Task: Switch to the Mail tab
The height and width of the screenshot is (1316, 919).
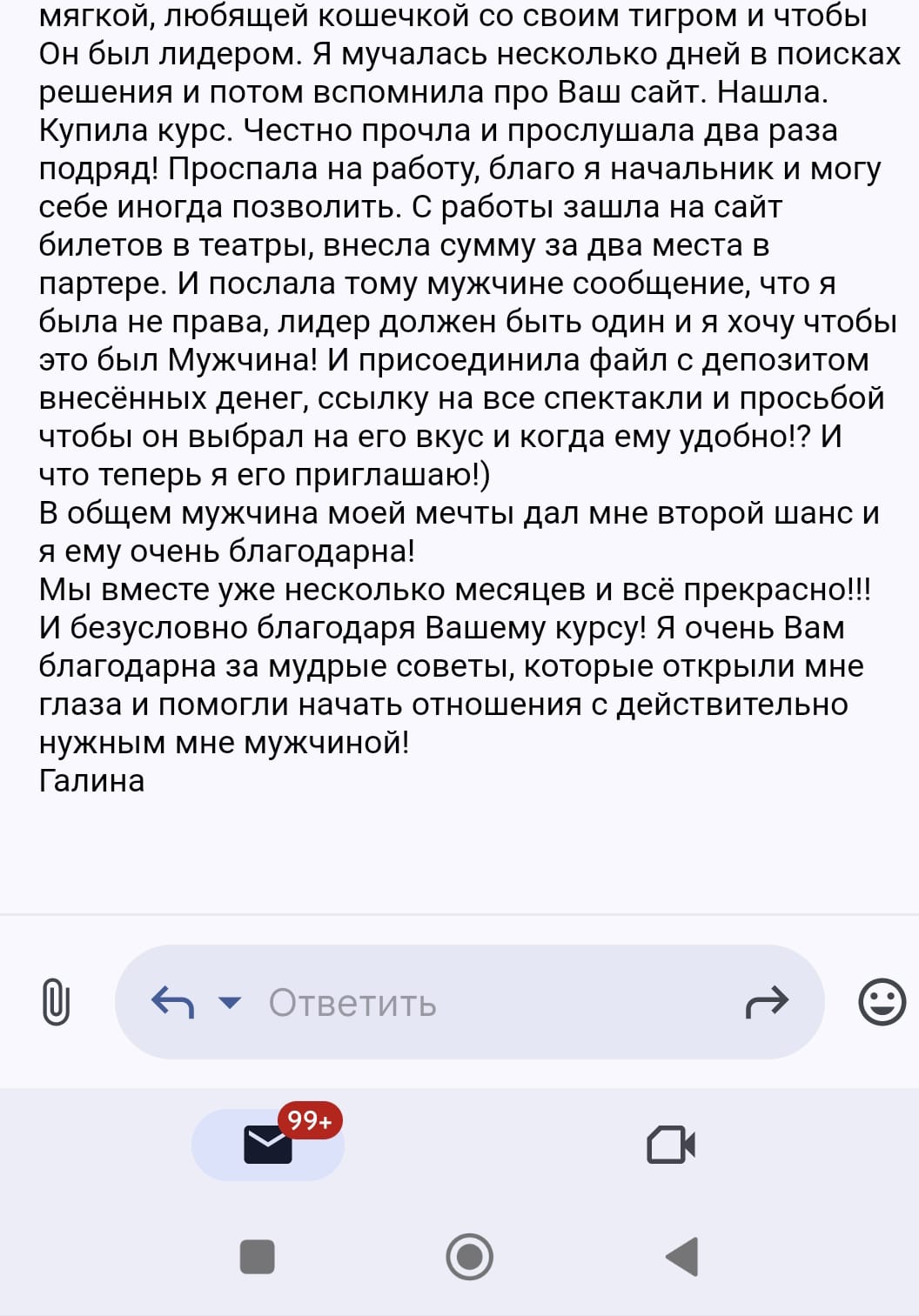Action: [268, 1144]
